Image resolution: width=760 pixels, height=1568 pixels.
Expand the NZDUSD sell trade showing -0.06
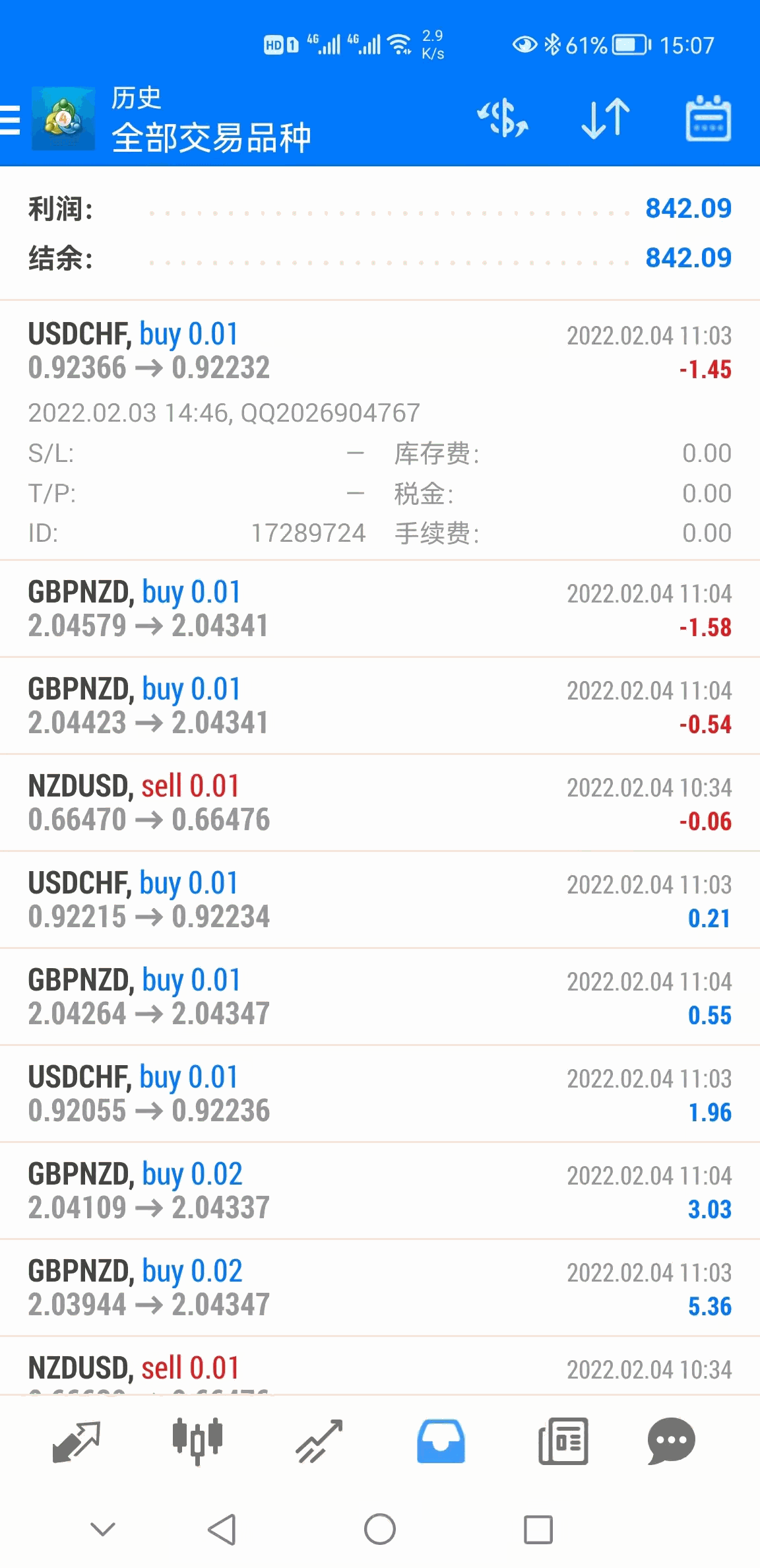click(379, 803)
